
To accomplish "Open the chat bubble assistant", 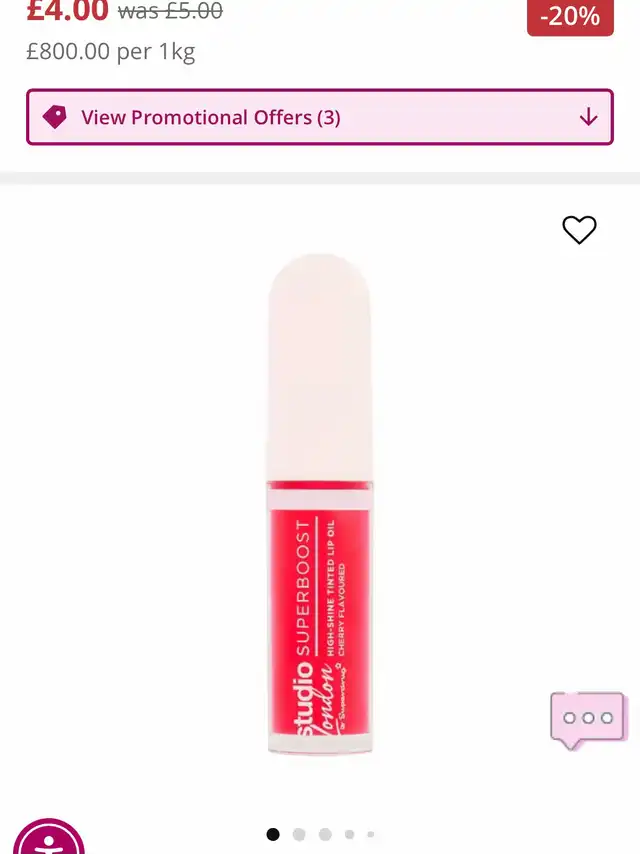I will pos(588,718).
